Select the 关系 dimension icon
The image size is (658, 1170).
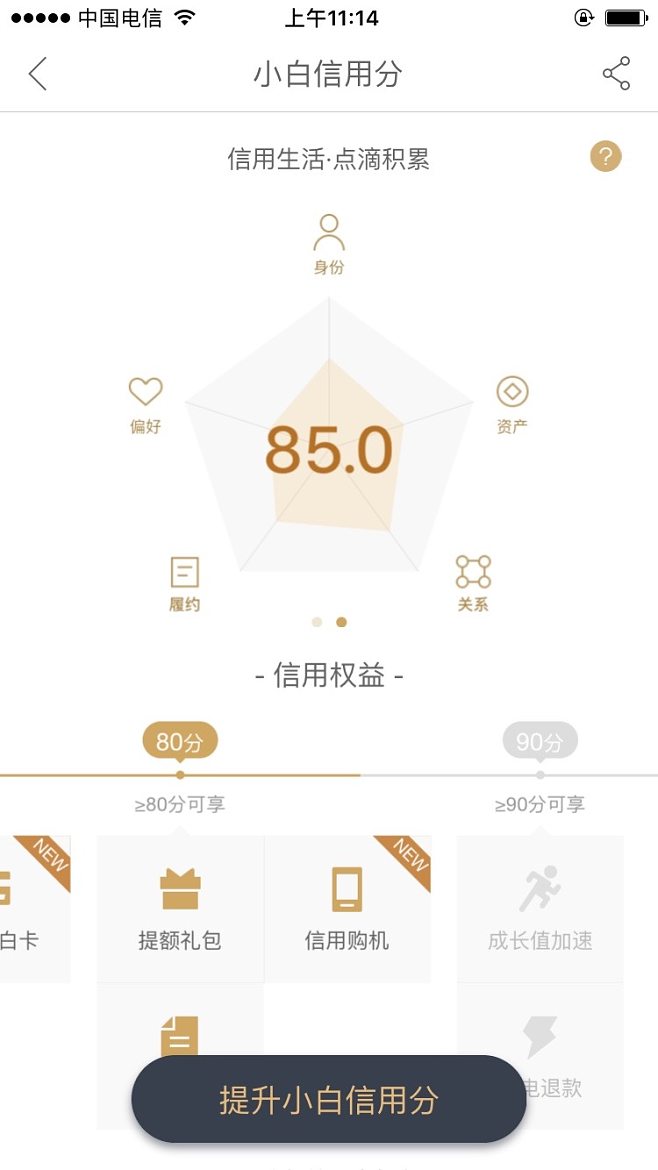click(x=473, y=584)
